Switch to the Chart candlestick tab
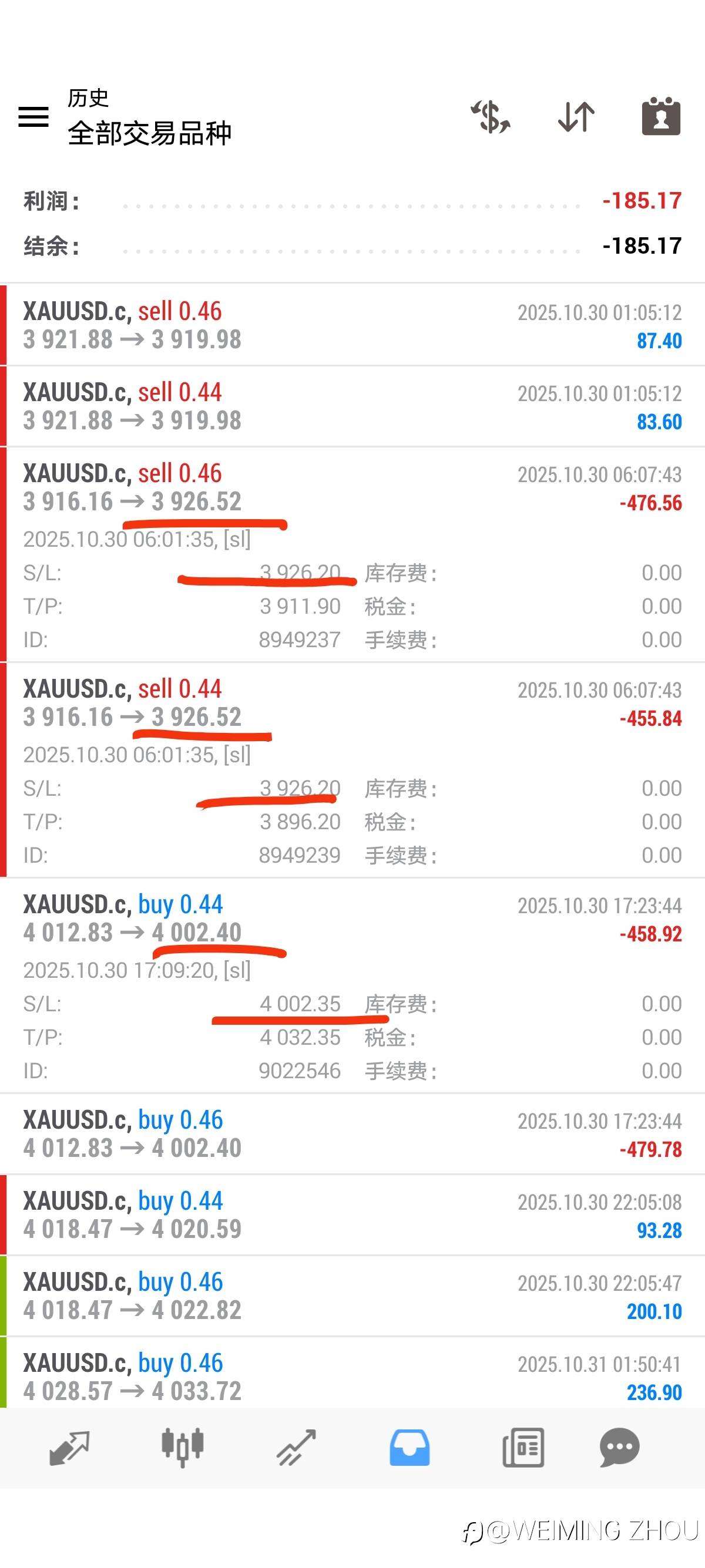 (183, 1448)
